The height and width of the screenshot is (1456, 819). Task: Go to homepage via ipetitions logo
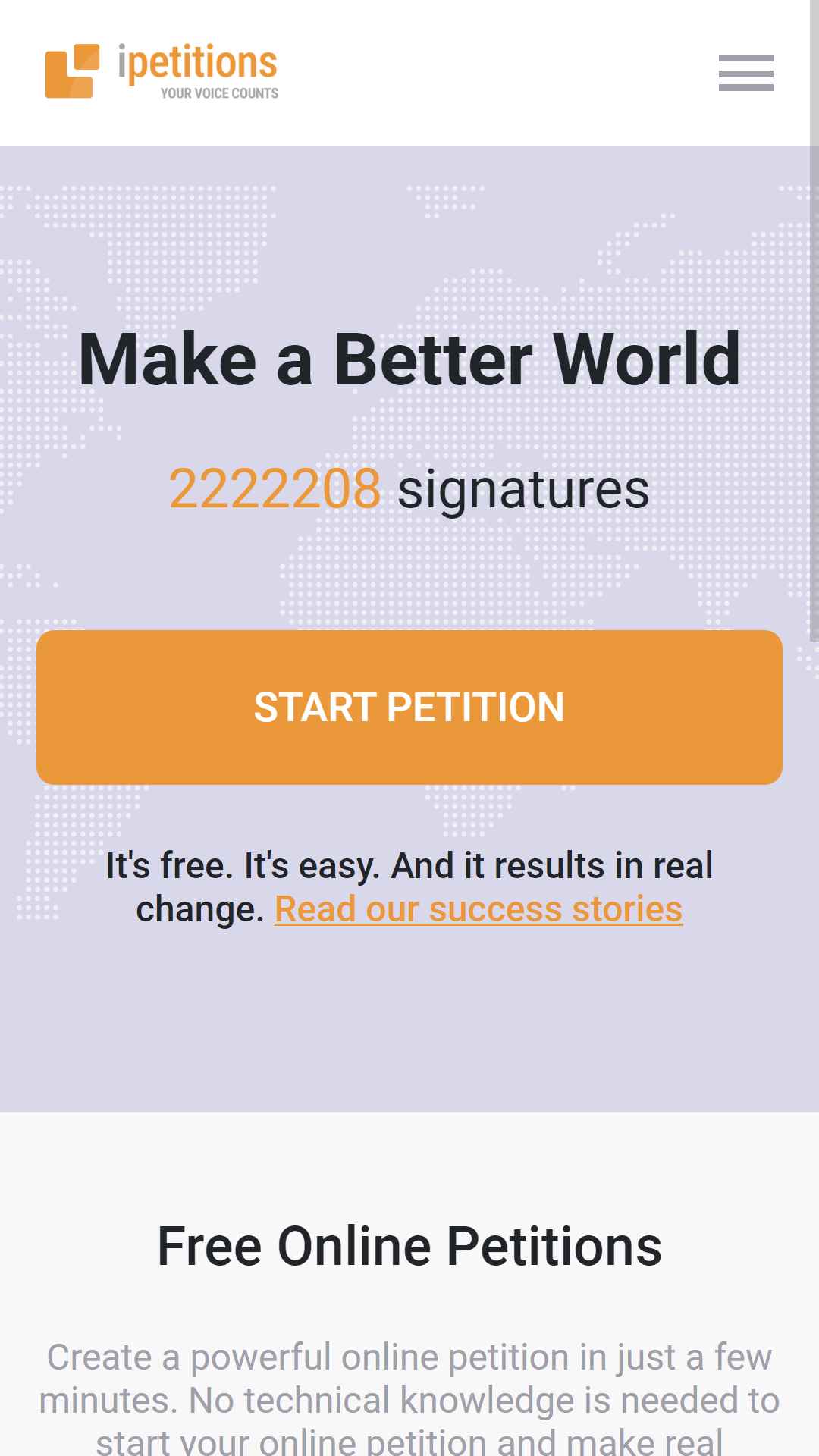pyautogui.click(x=162, y=71)
